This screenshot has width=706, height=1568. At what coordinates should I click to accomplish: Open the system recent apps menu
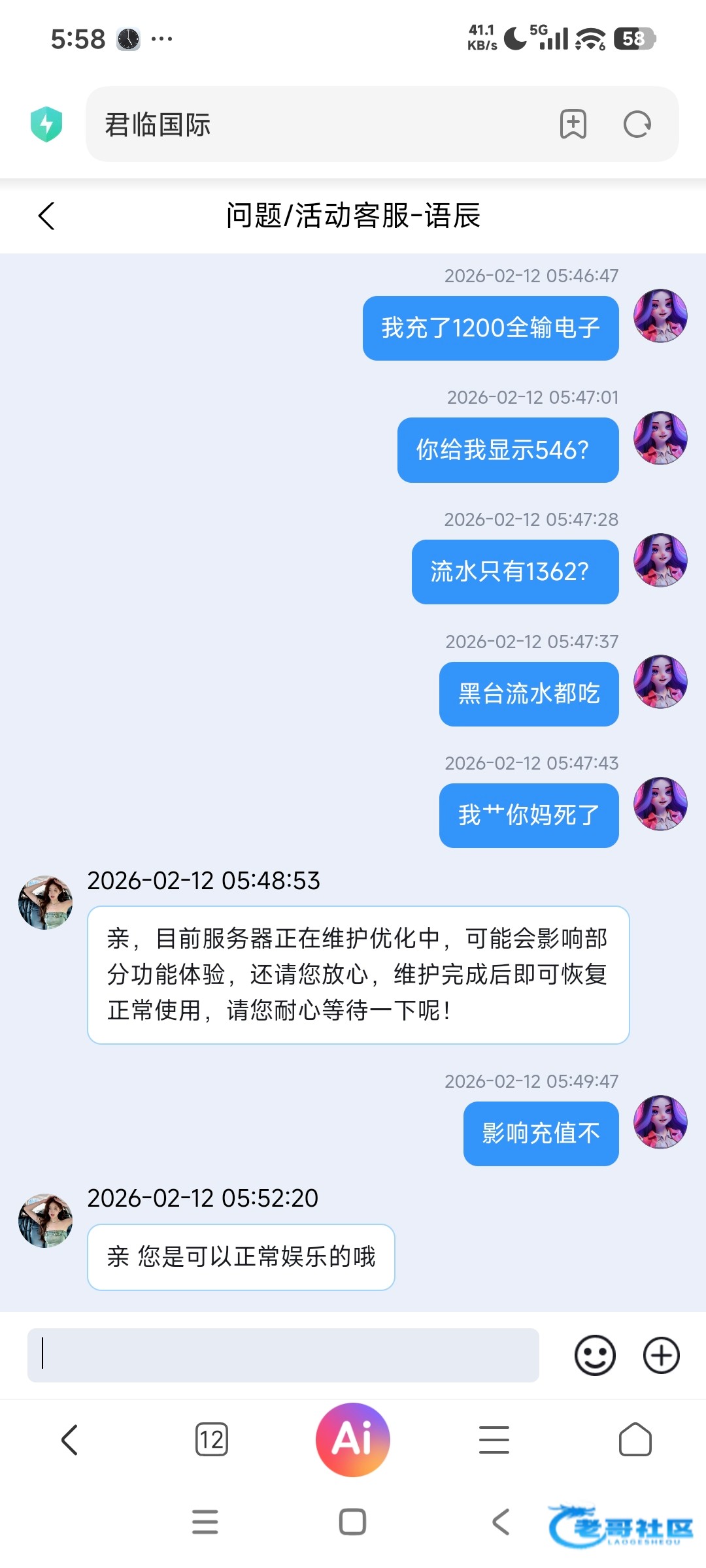click(205, 1522)
